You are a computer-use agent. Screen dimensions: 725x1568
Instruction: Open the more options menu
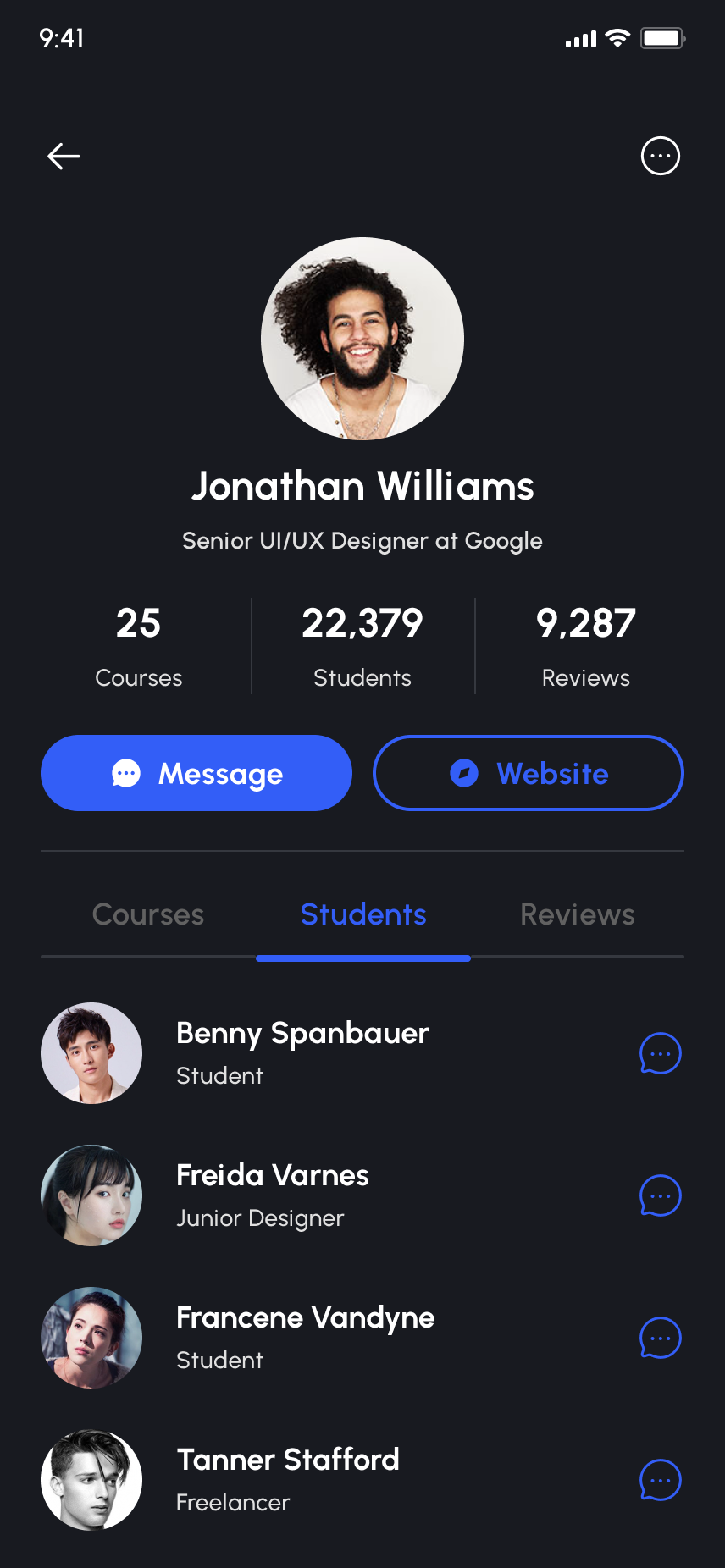661,156
